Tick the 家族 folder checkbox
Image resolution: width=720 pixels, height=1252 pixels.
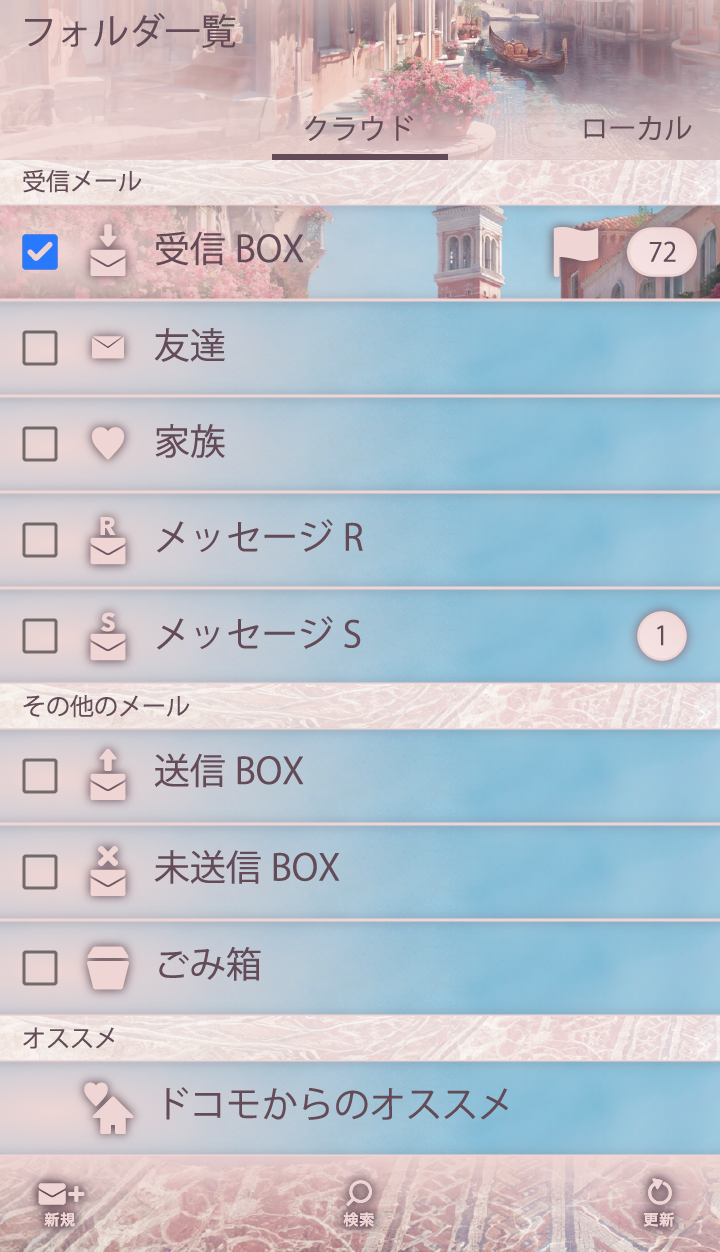(x=40, y=444)
